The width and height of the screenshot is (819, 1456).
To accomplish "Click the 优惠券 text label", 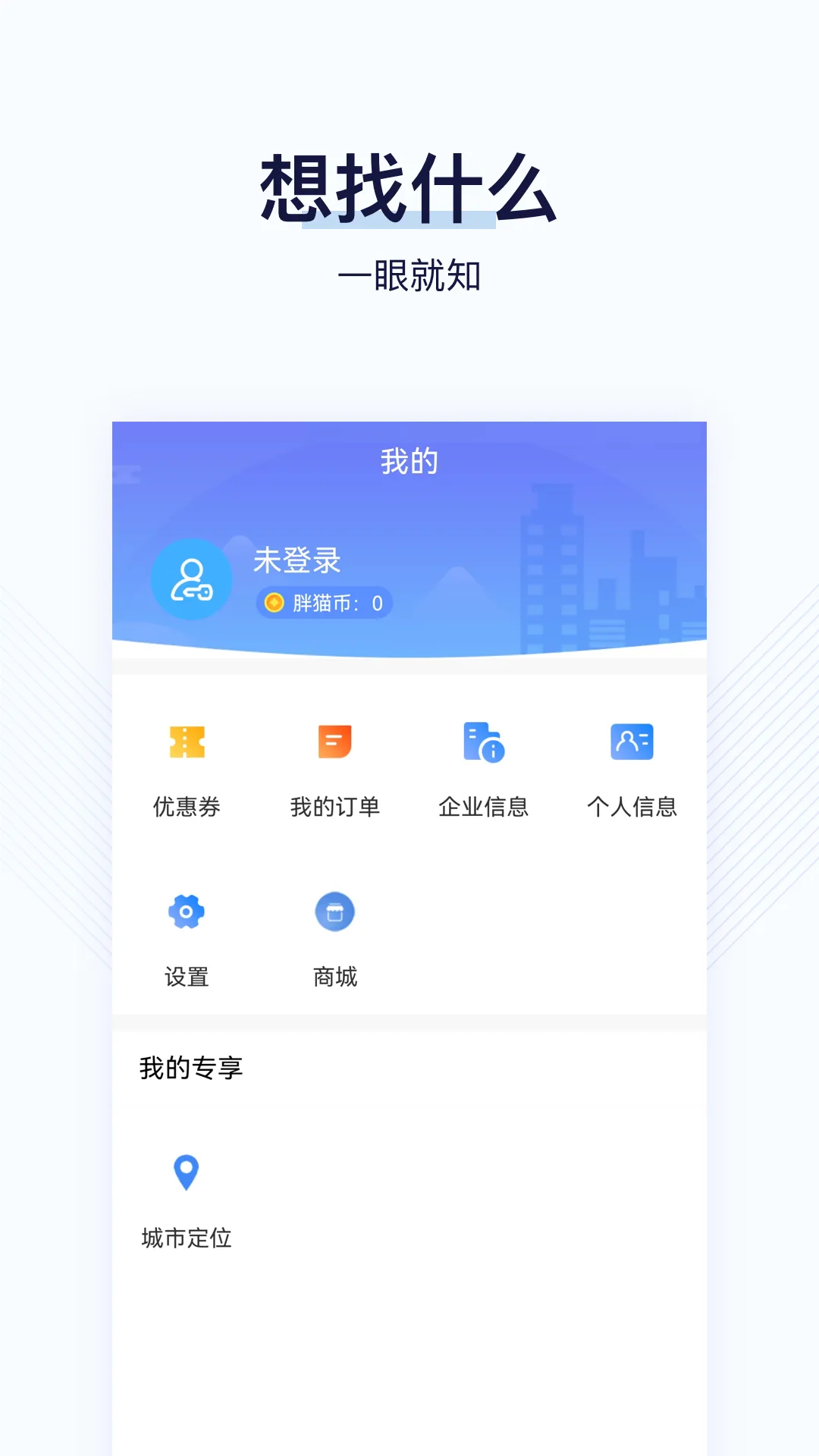I will pyautogui.click(x=187, y=808).
